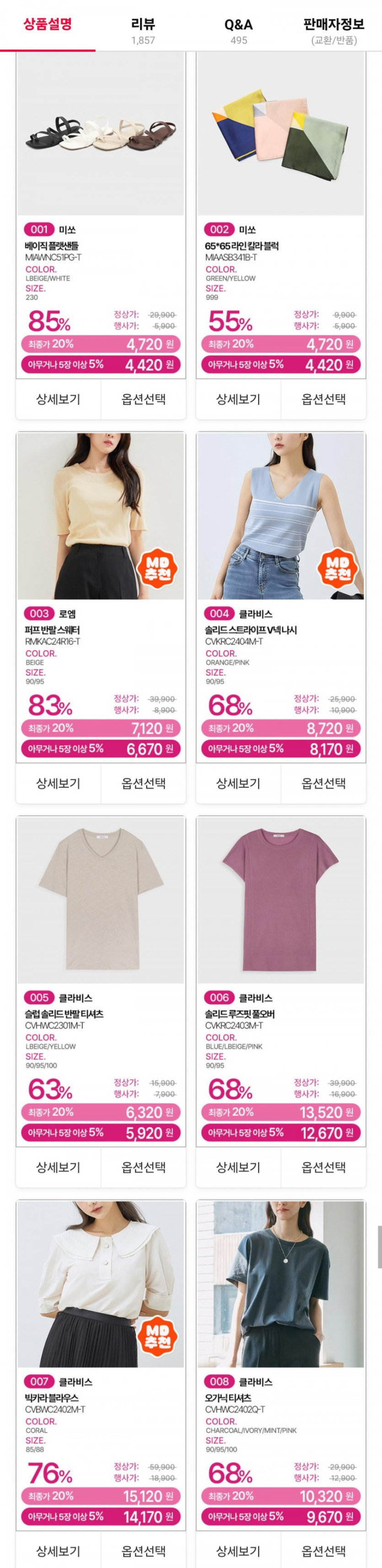This screenshot has width=382, height=1568.
Task: Choose options for 슬럽 솔리드 반팔 티셔츠
Action: pyautogui.click(x=144, y=1168)
